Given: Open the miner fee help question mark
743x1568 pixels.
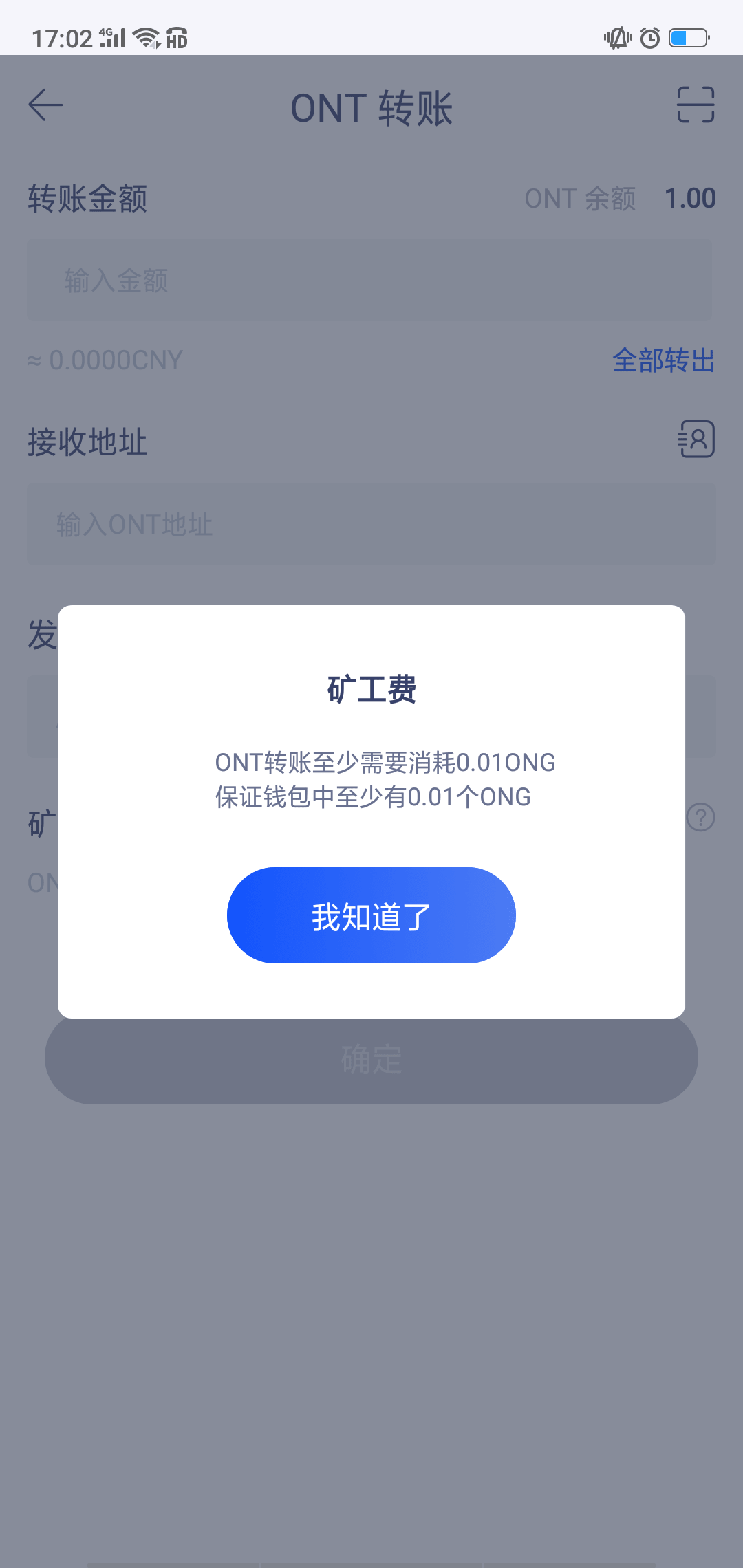Looking at the screenshot, I should [701, 817].
